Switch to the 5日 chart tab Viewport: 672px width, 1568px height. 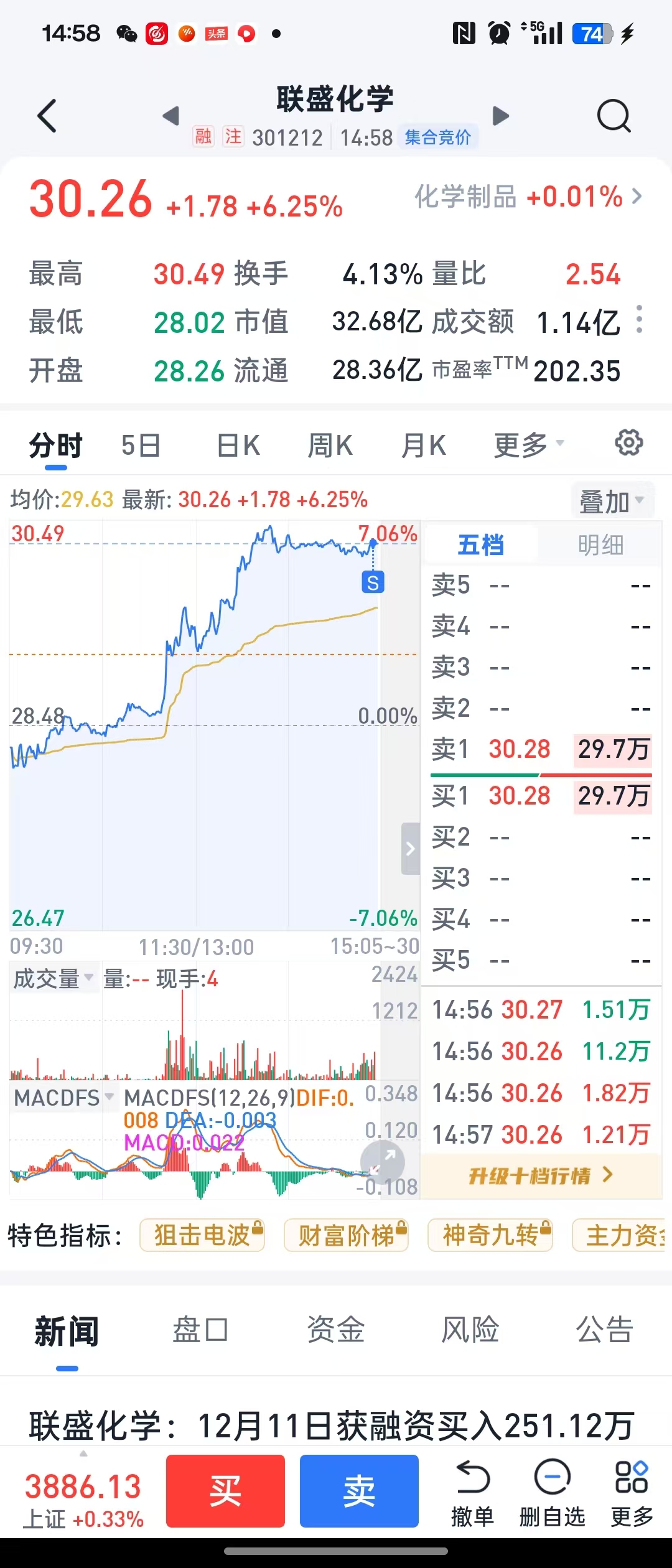[x=141, y=446]
